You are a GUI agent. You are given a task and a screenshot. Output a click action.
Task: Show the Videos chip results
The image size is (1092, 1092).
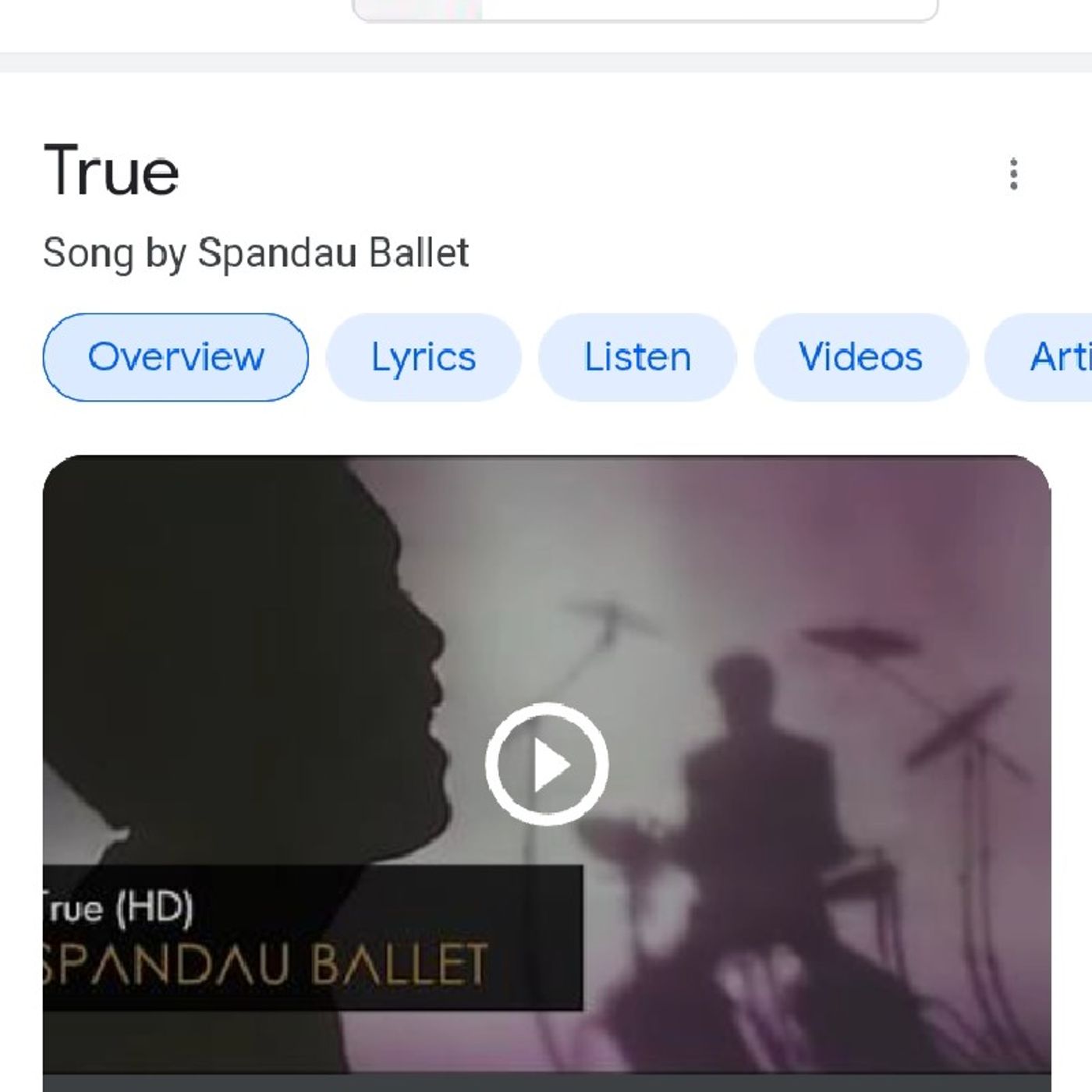click(x=860, y=357)
